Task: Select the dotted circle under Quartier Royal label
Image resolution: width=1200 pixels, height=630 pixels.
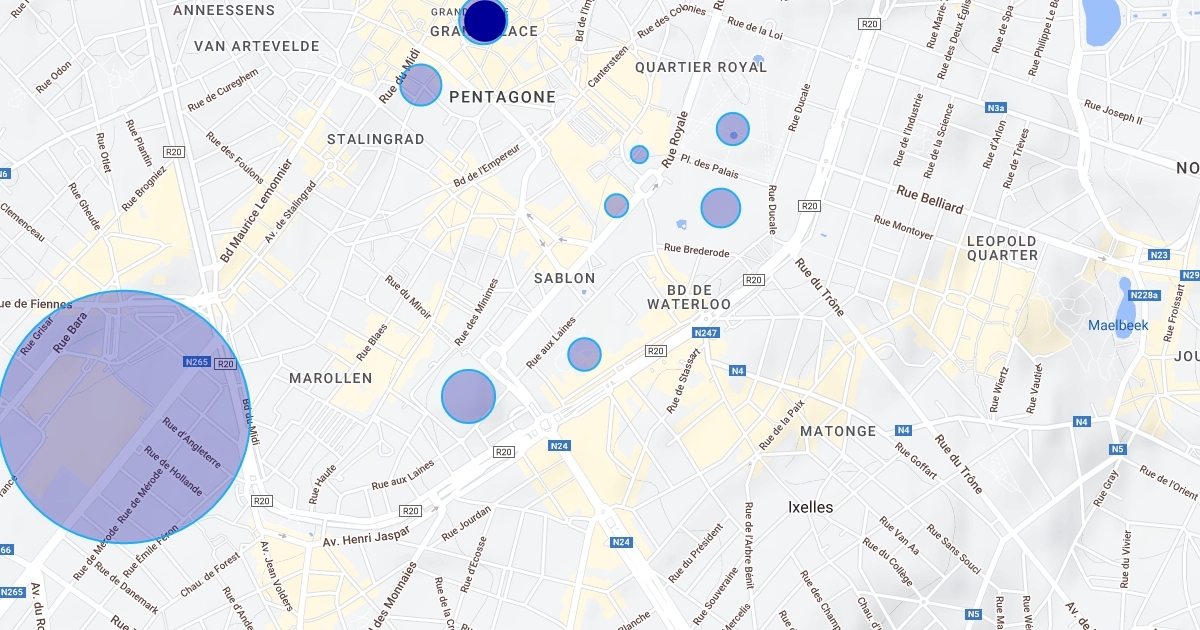Action: (733, 129)
